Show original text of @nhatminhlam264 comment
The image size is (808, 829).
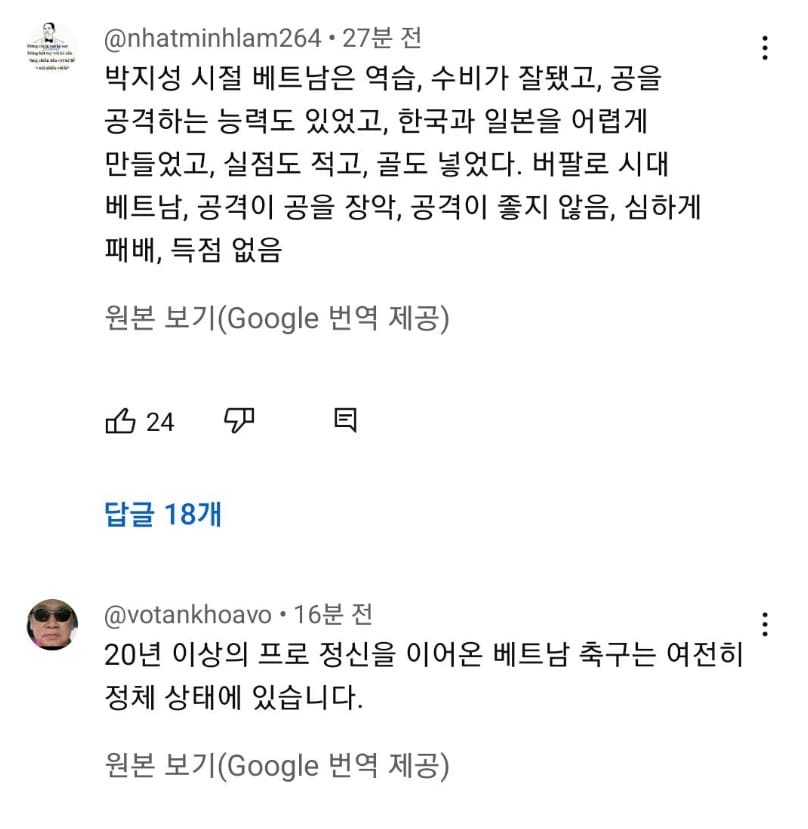click(277, 319)
